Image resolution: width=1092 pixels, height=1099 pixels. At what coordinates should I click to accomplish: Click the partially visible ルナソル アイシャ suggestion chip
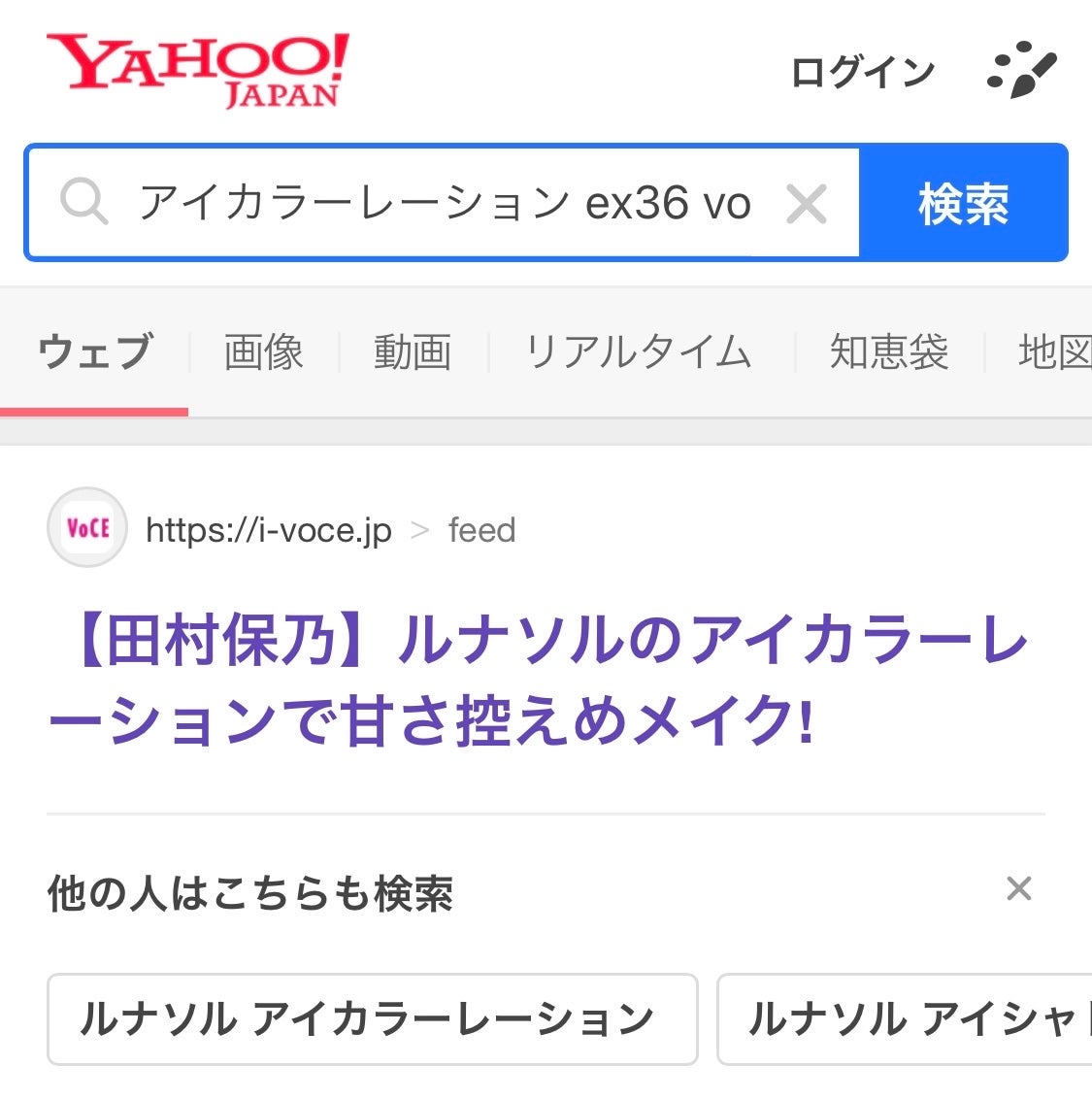coord(905,1019)
